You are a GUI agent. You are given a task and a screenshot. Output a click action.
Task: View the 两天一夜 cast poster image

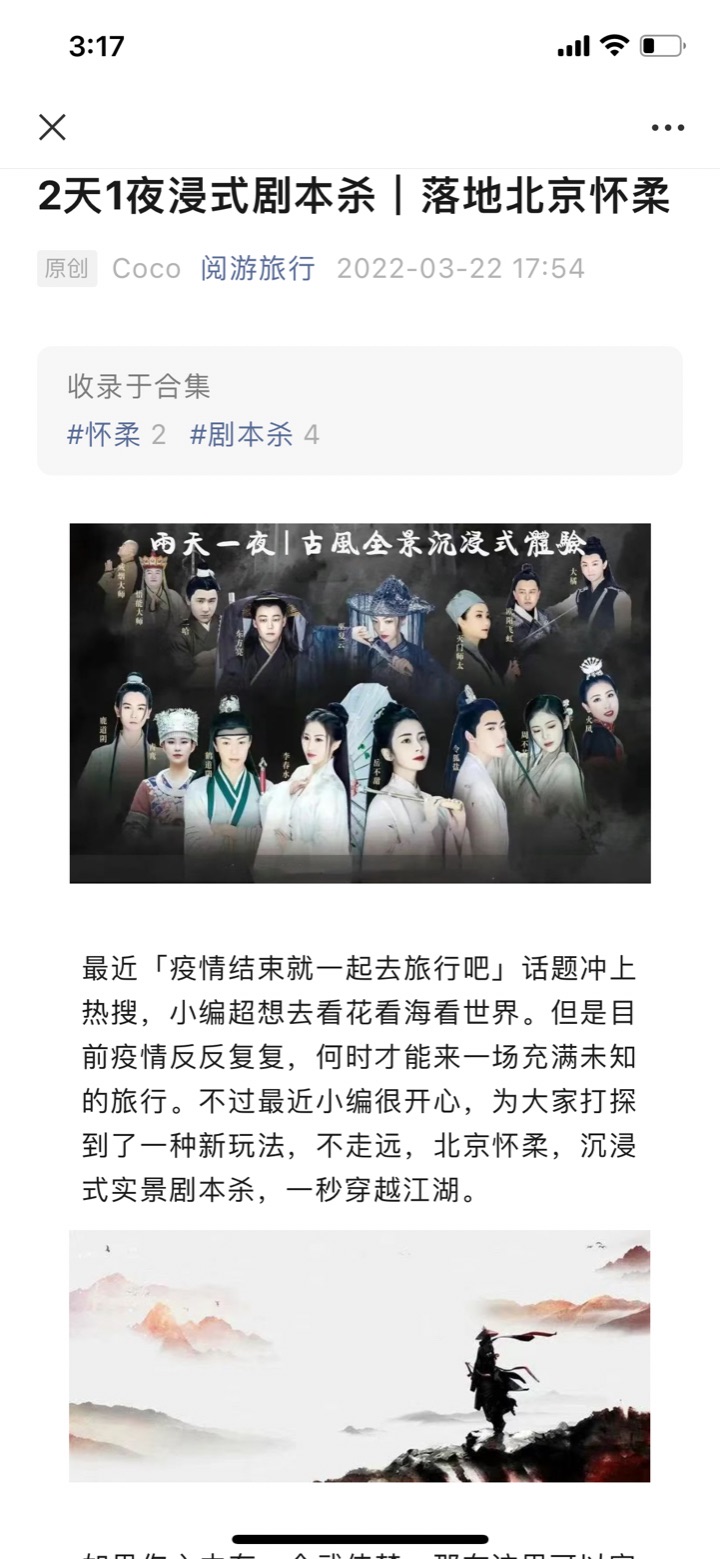(360, 703)
